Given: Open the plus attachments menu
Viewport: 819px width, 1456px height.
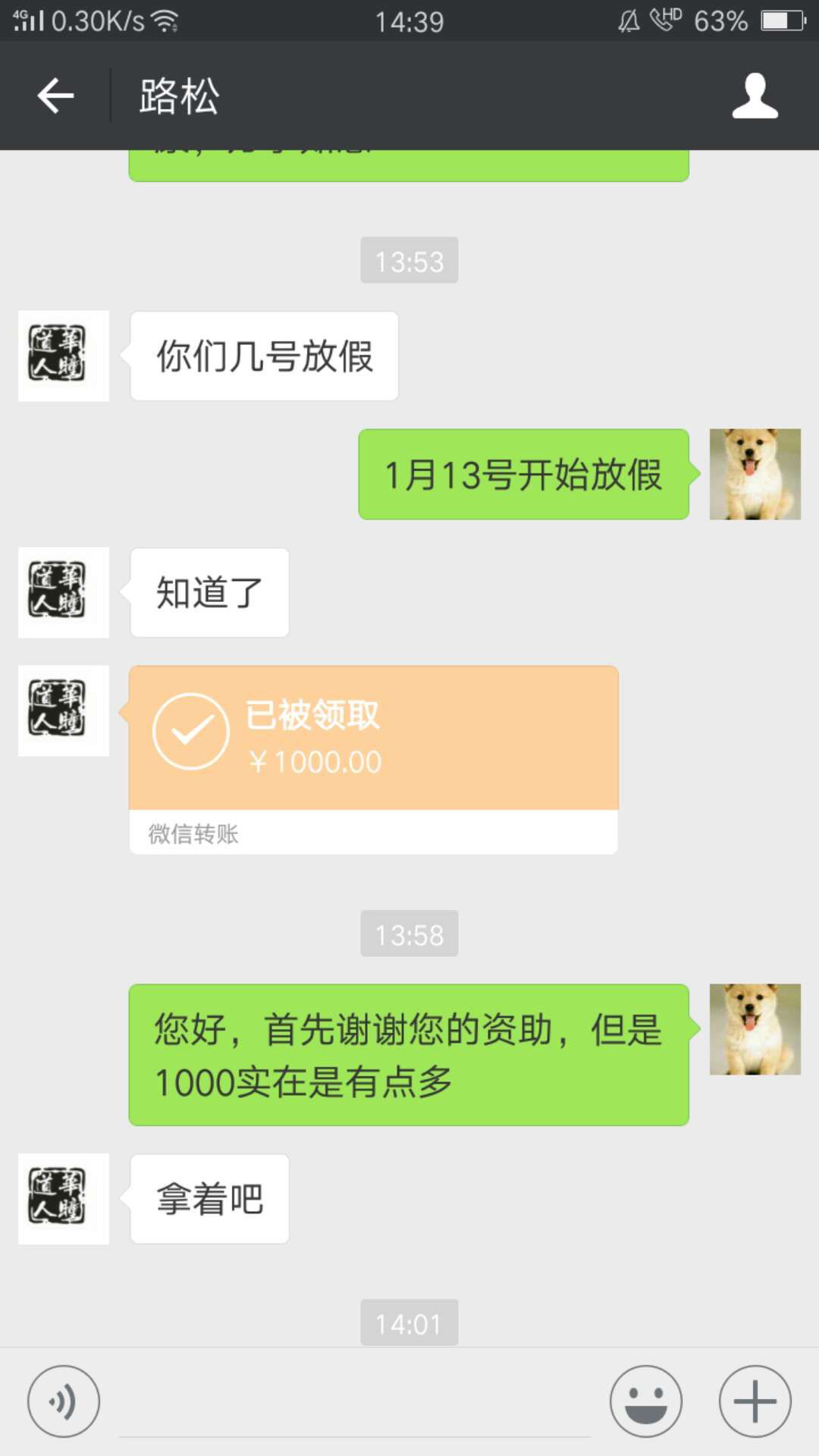Looking at the screenshot, I should pos(755,1401).
